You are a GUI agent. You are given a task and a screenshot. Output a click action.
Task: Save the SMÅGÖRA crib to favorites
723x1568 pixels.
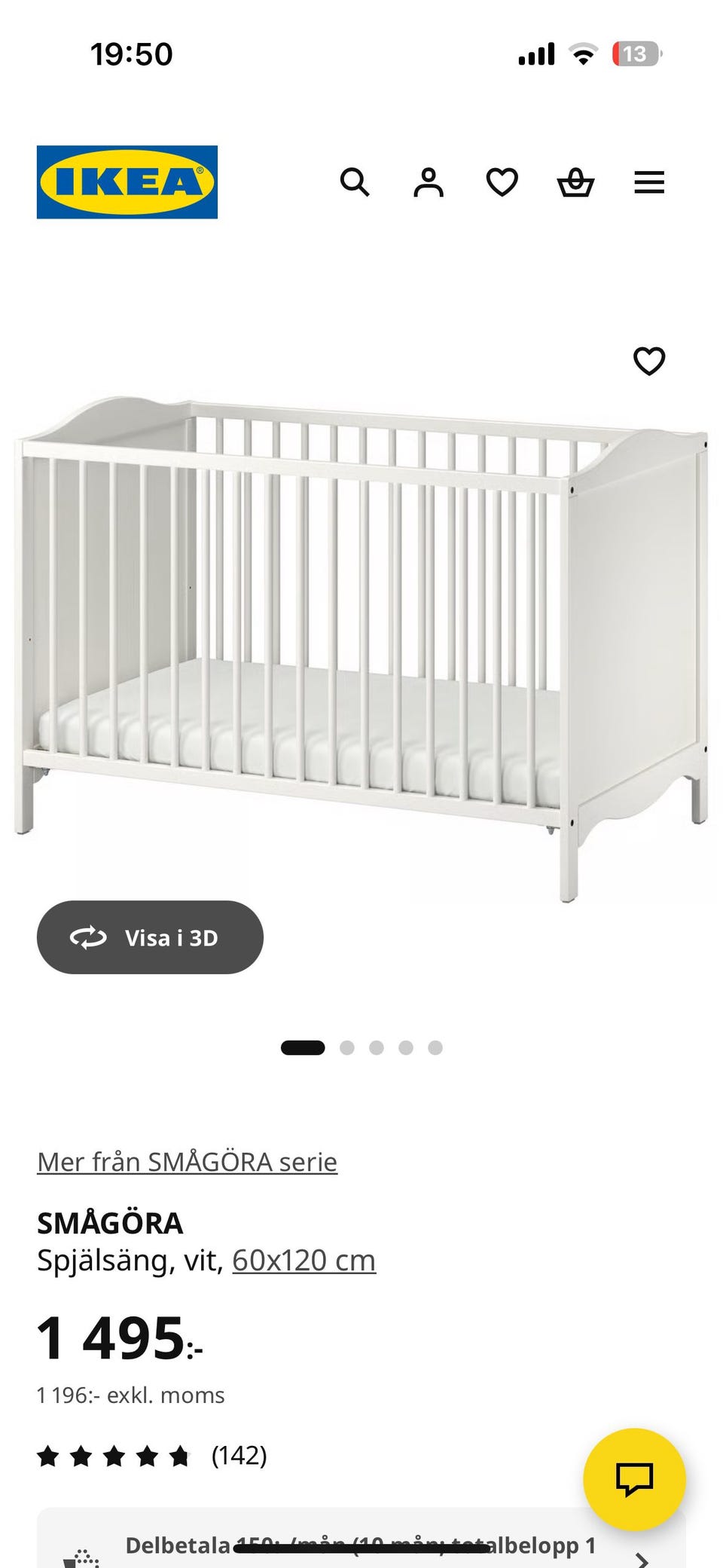(x=649, y=361)
